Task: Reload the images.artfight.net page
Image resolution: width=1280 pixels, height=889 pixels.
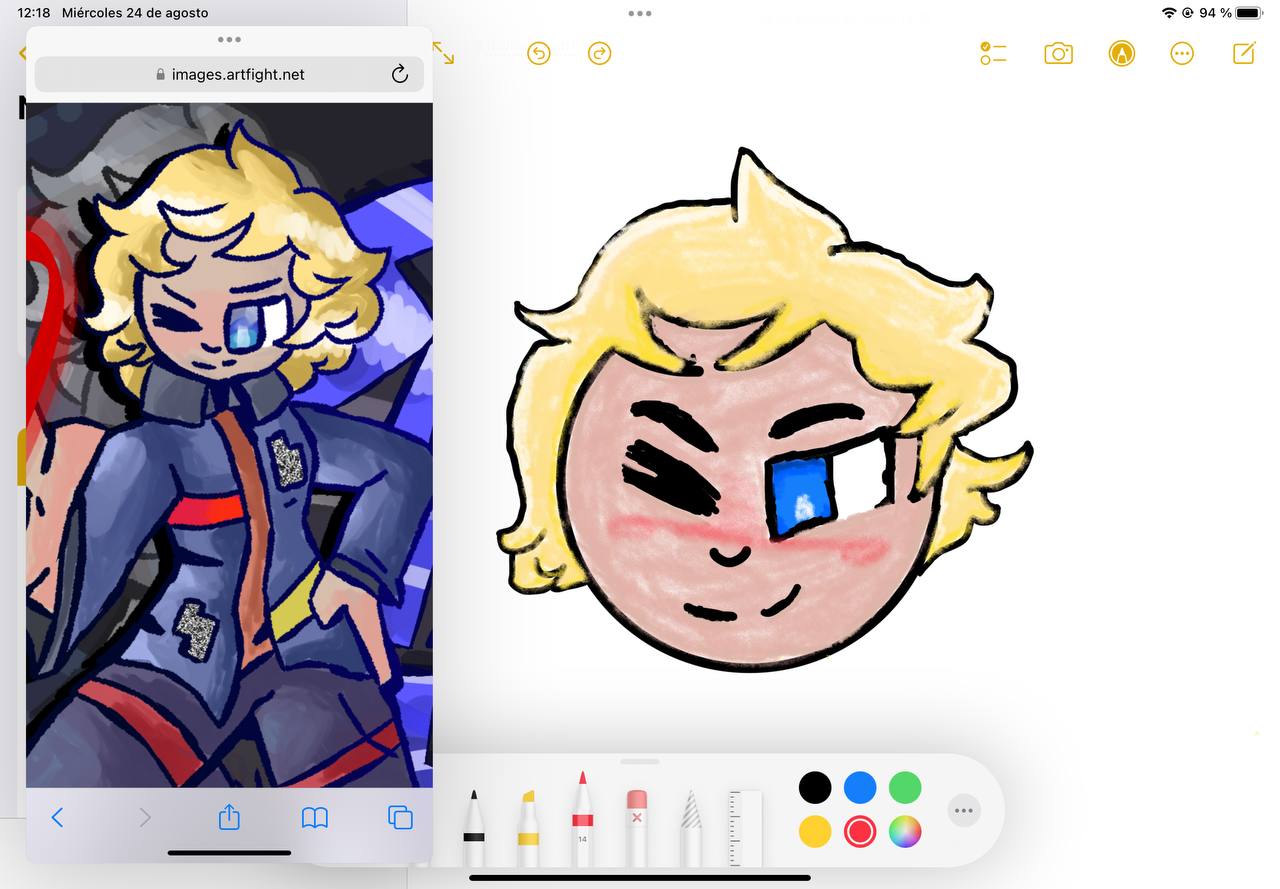Action: 399,74
